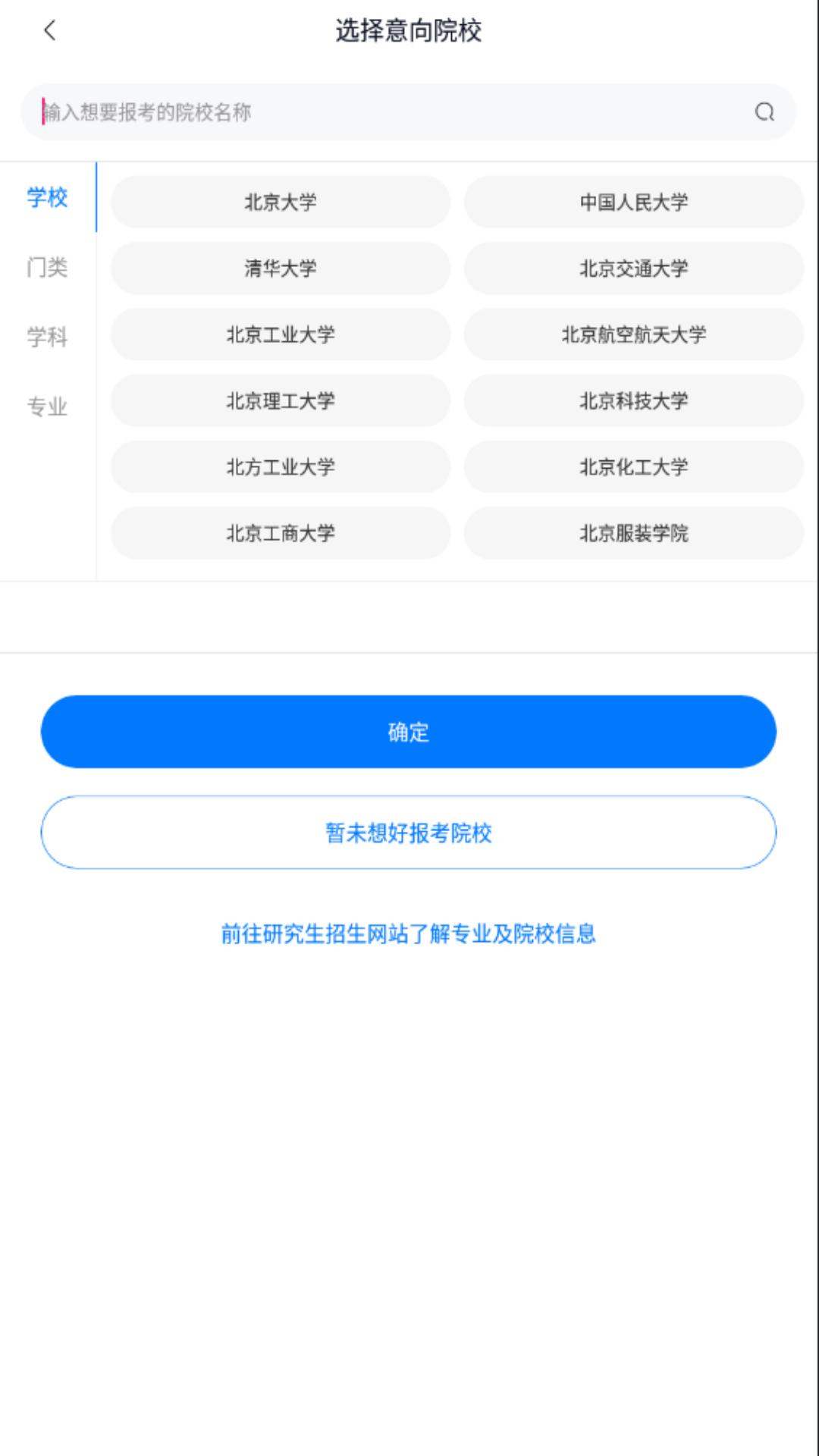Choose 北京工业大学
819x1456 pixels.
tap(281, 334)
